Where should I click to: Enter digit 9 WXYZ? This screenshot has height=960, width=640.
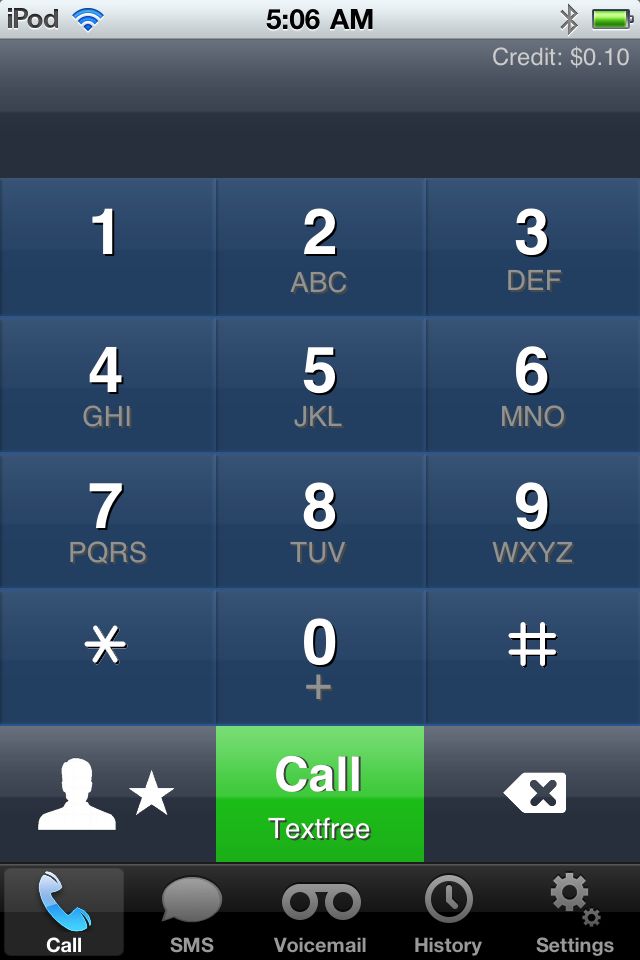click(x=533, y=521)
